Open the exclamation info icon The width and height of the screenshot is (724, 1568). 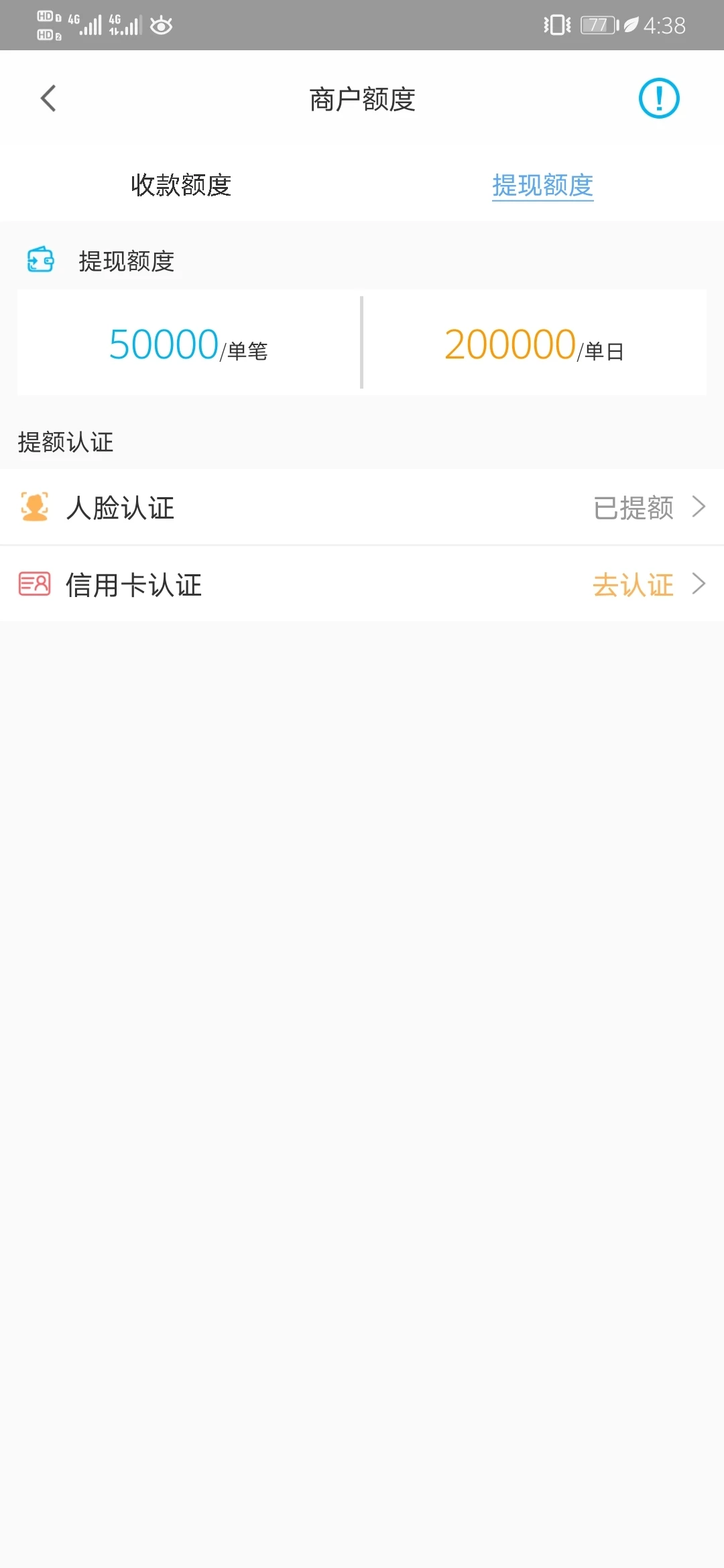658,99
